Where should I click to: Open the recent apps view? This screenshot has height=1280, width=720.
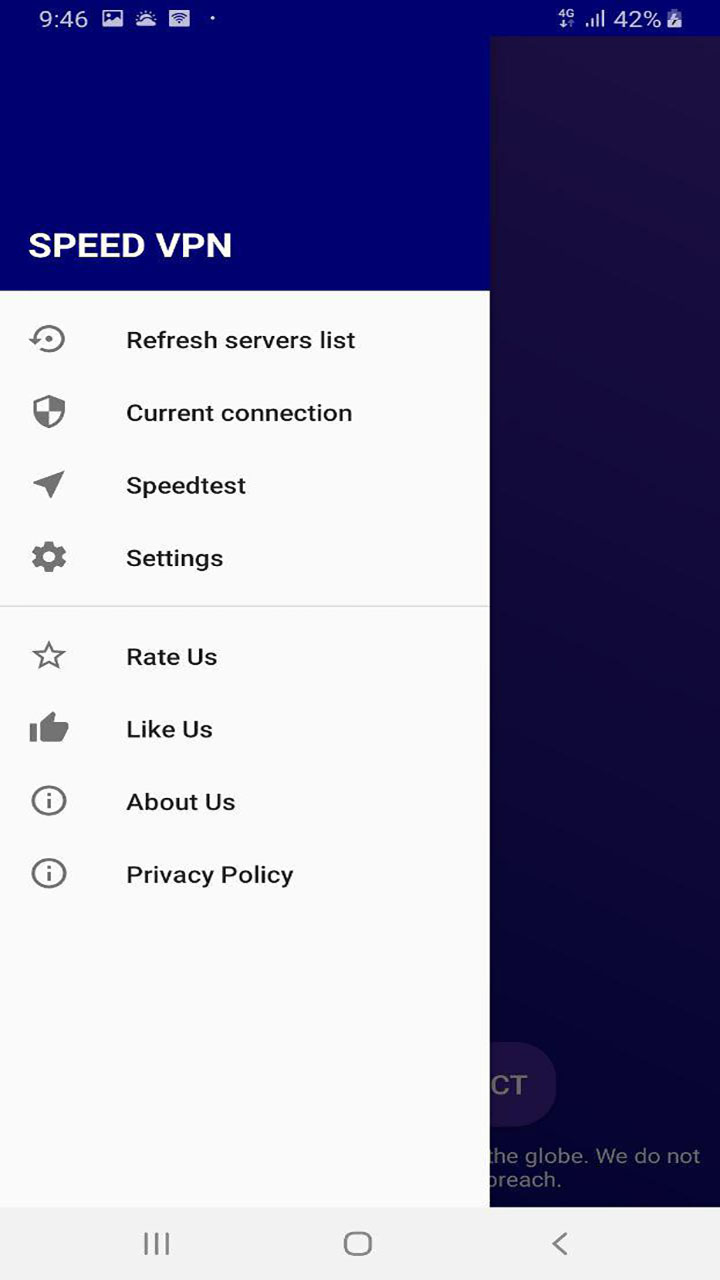point(156,1243)
